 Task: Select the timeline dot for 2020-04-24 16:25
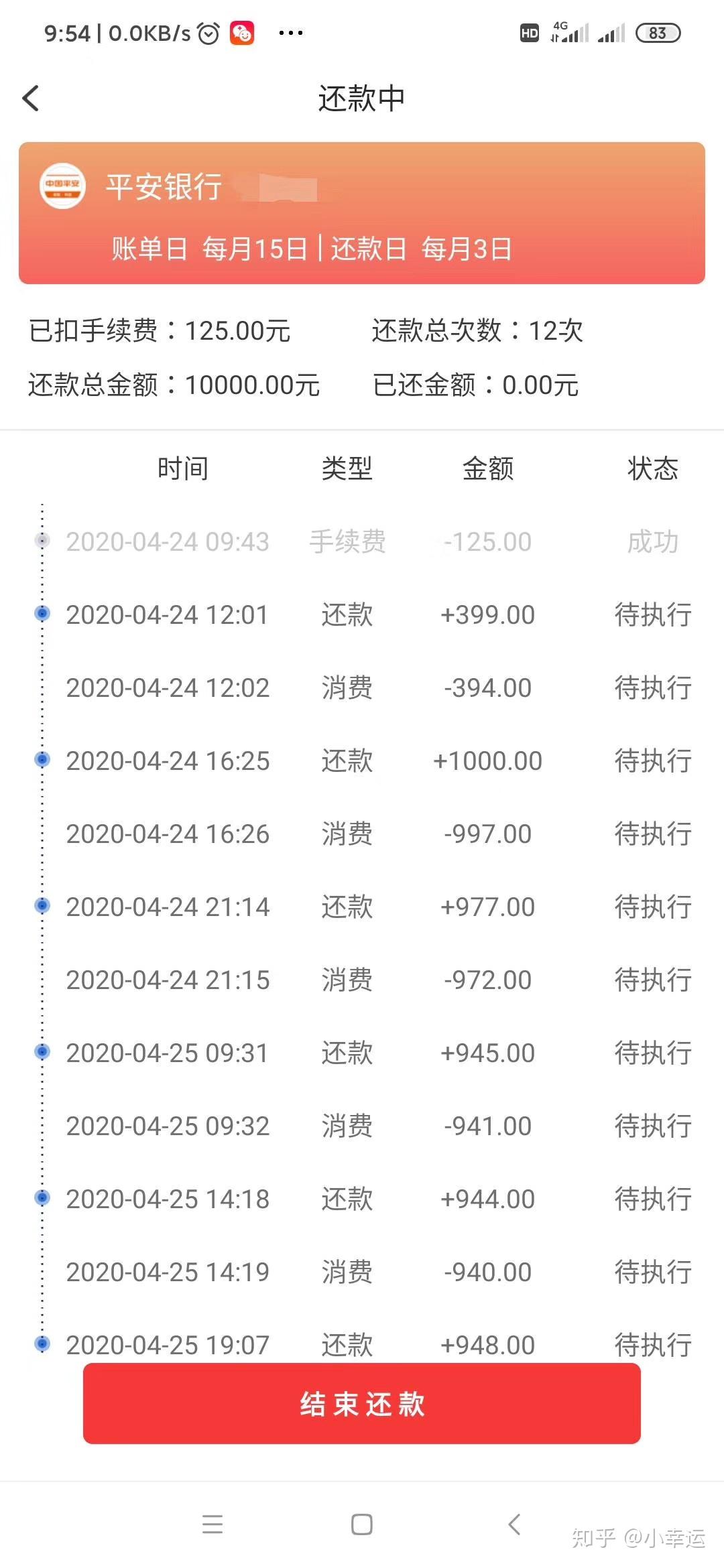tap(43, 760)
